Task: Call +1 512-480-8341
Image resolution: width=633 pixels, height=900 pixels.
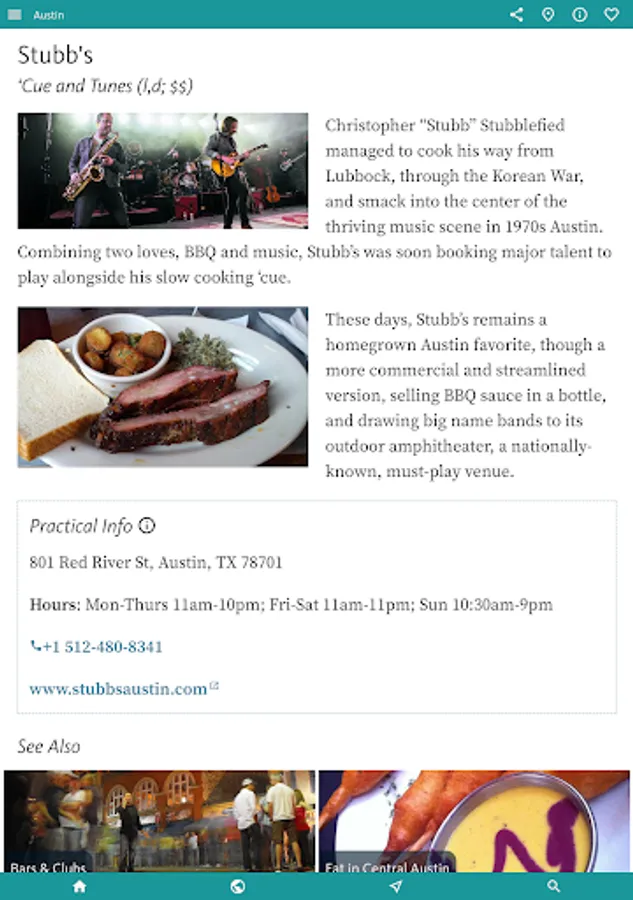Action: coord(96,647)
